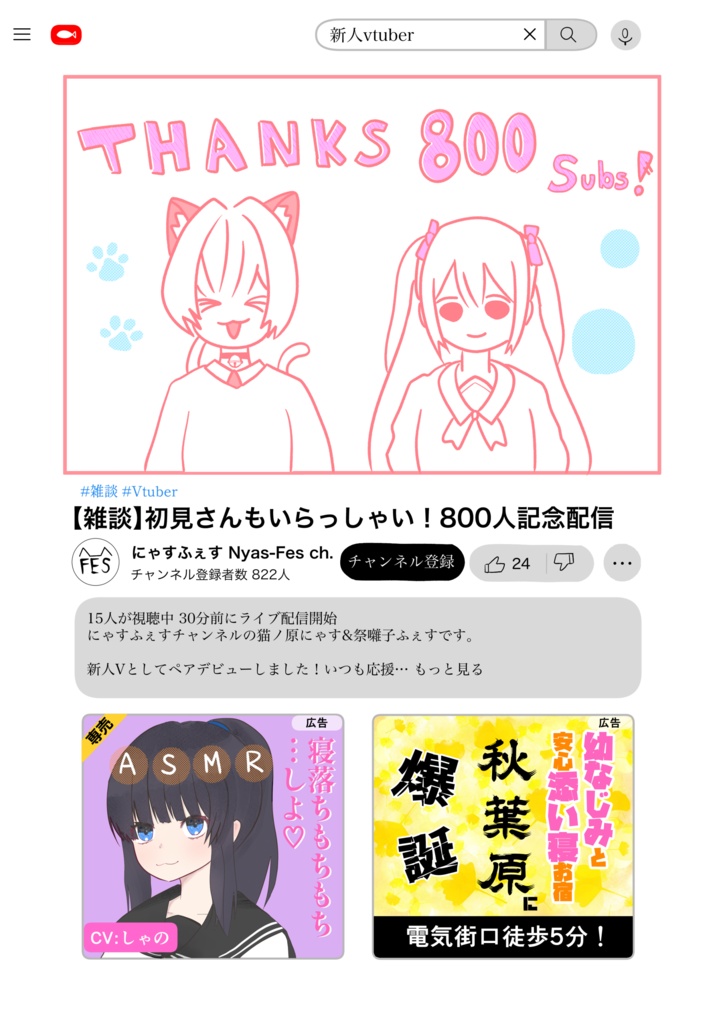This screenshot has width=725, height=1024.
Task: Expand the description with もっと見る
Action: point(448,669)
